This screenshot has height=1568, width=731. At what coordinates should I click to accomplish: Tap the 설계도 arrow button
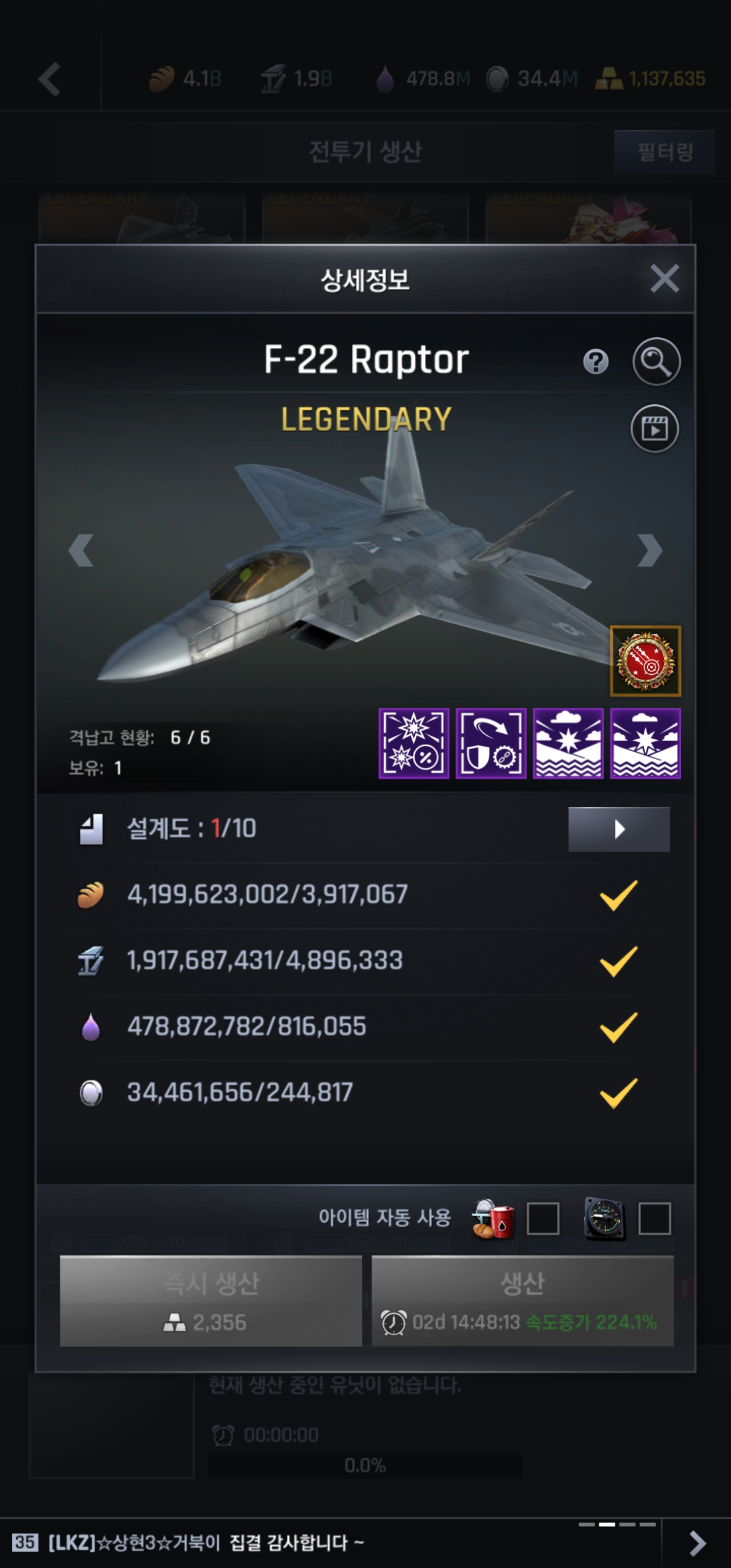[618, 829]
